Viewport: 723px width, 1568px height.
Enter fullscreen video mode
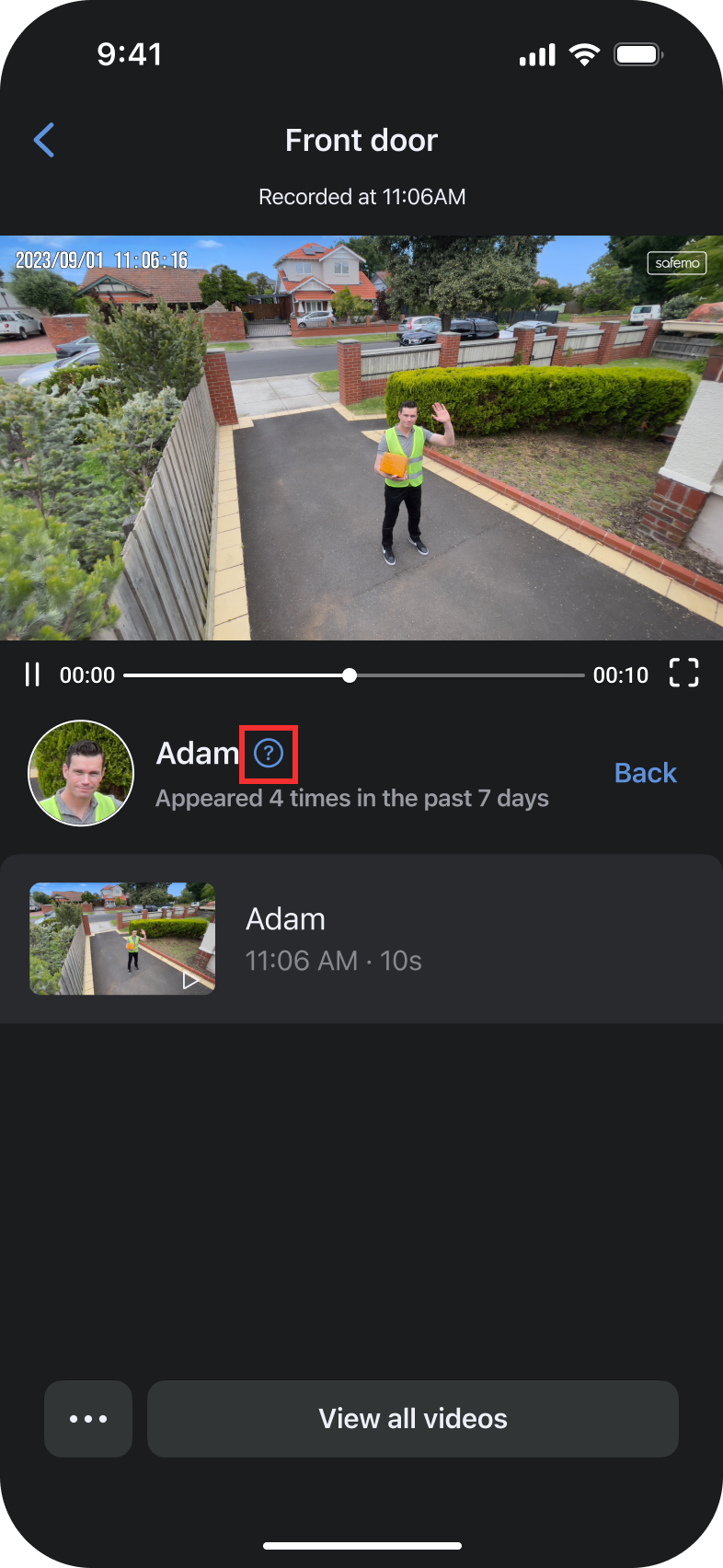tap(683, 674)
